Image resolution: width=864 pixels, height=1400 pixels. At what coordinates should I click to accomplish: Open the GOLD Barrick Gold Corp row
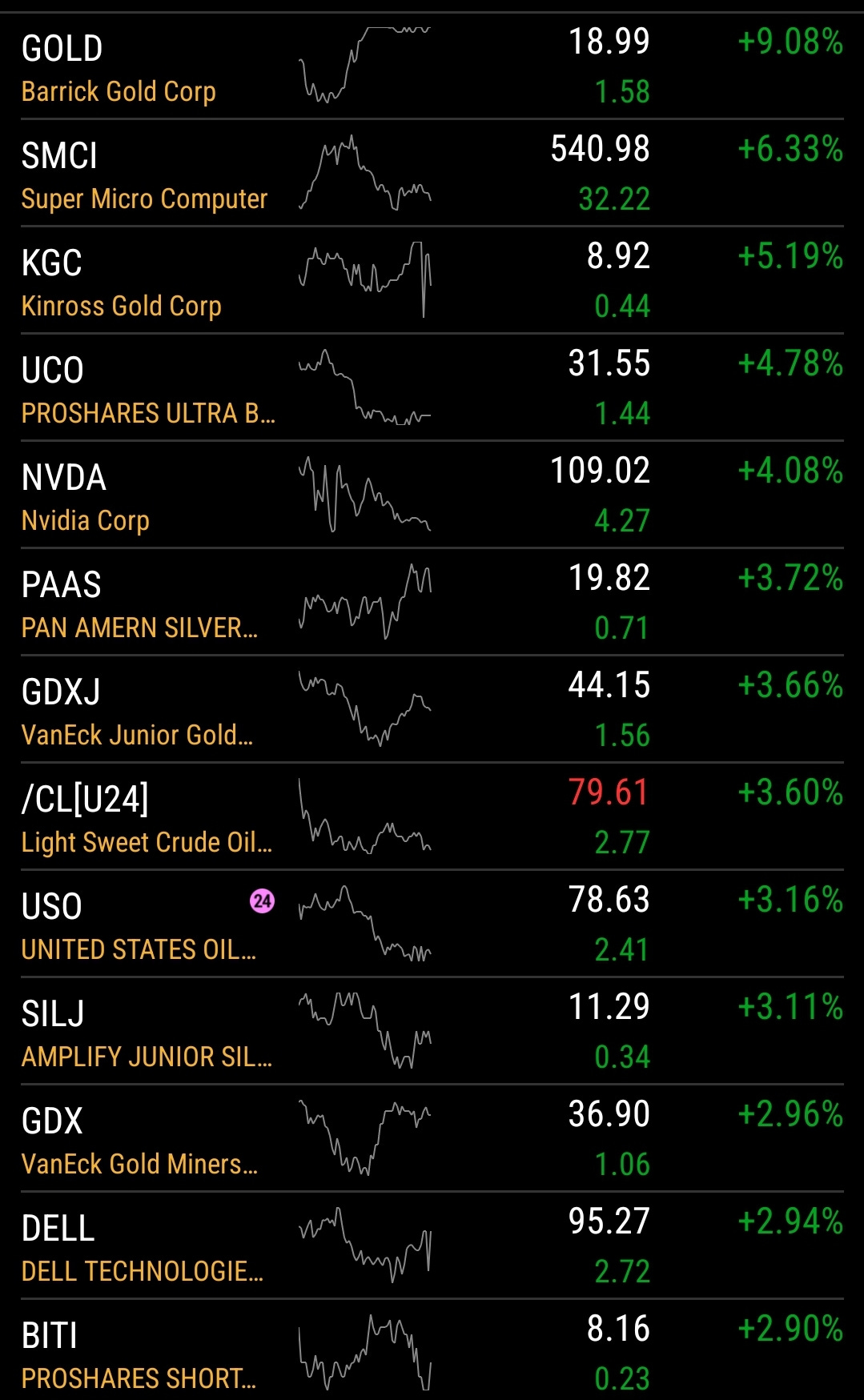coord(432,66)
